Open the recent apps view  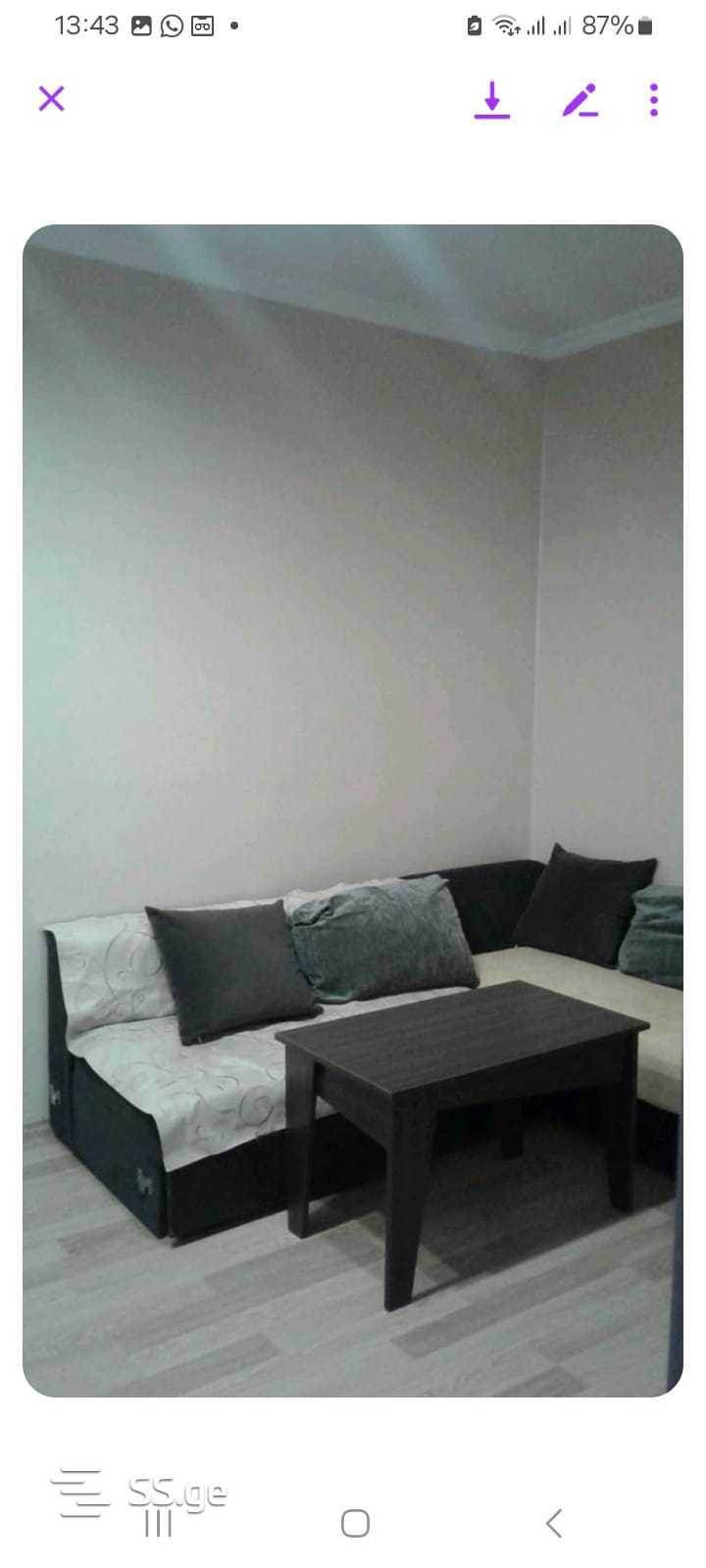coord(157,1523)
